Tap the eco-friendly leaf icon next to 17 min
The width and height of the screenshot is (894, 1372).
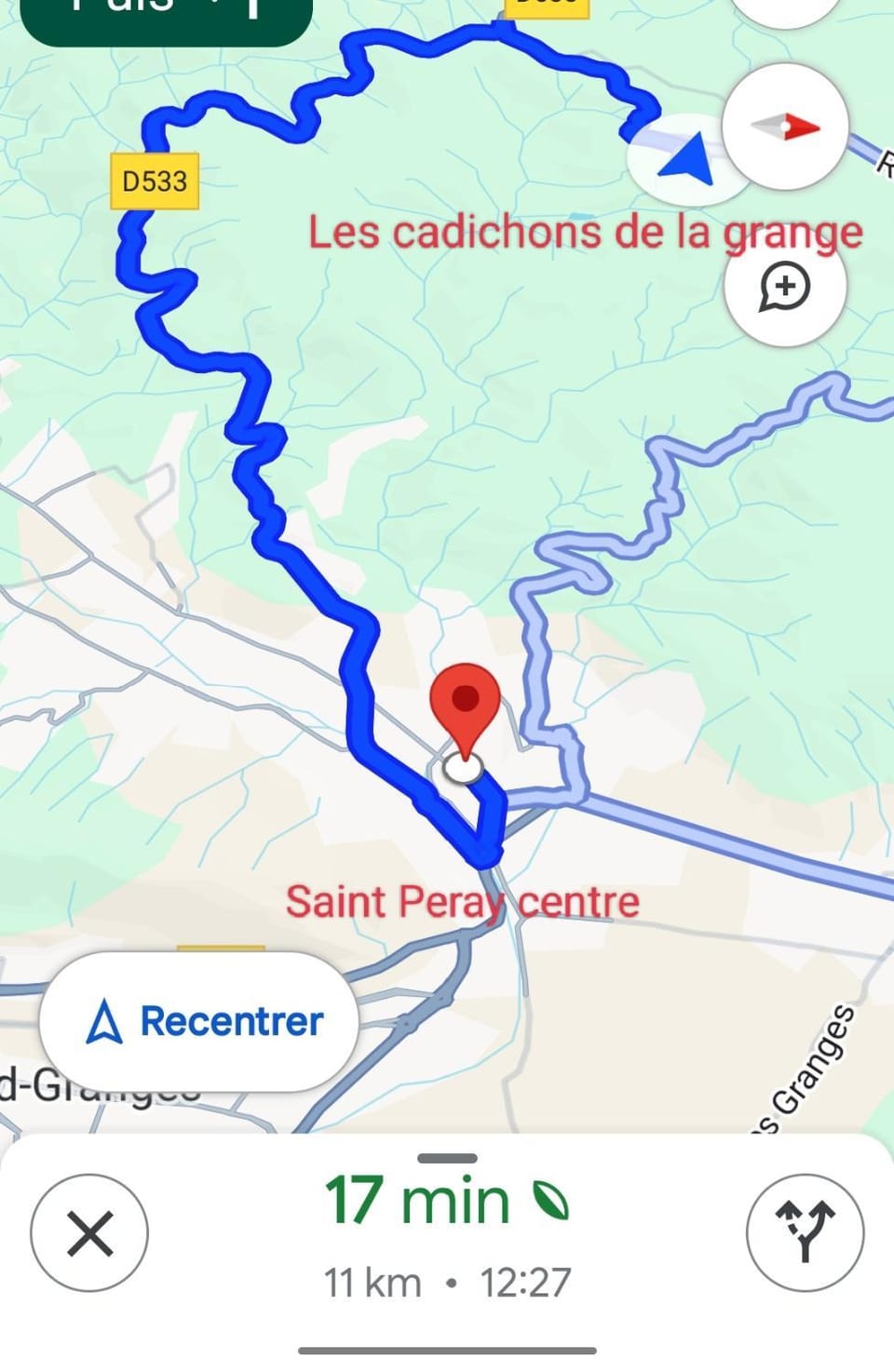[551, 1200]
